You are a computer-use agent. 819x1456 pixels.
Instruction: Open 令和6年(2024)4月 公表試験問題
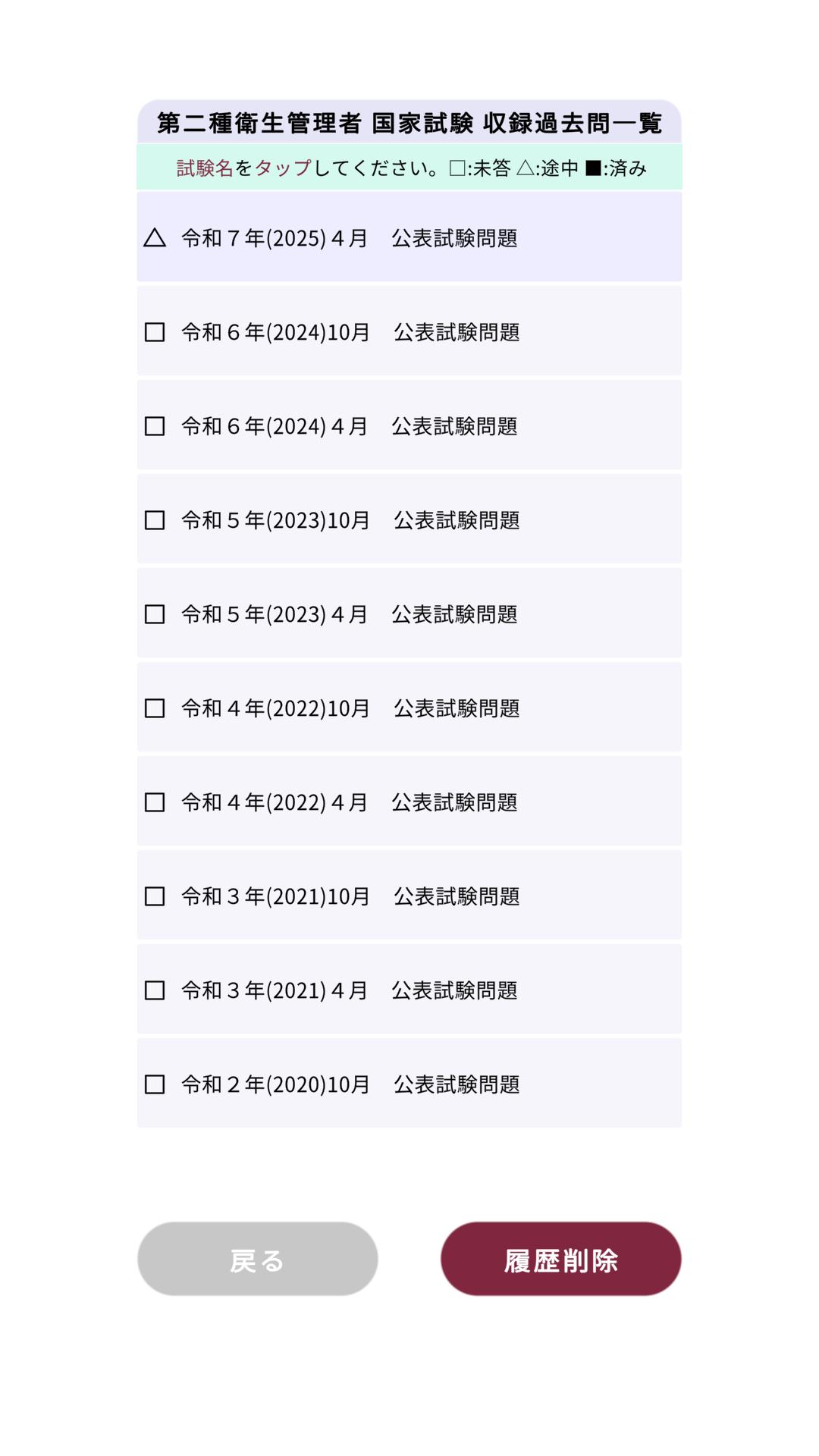tap(409, 425)
